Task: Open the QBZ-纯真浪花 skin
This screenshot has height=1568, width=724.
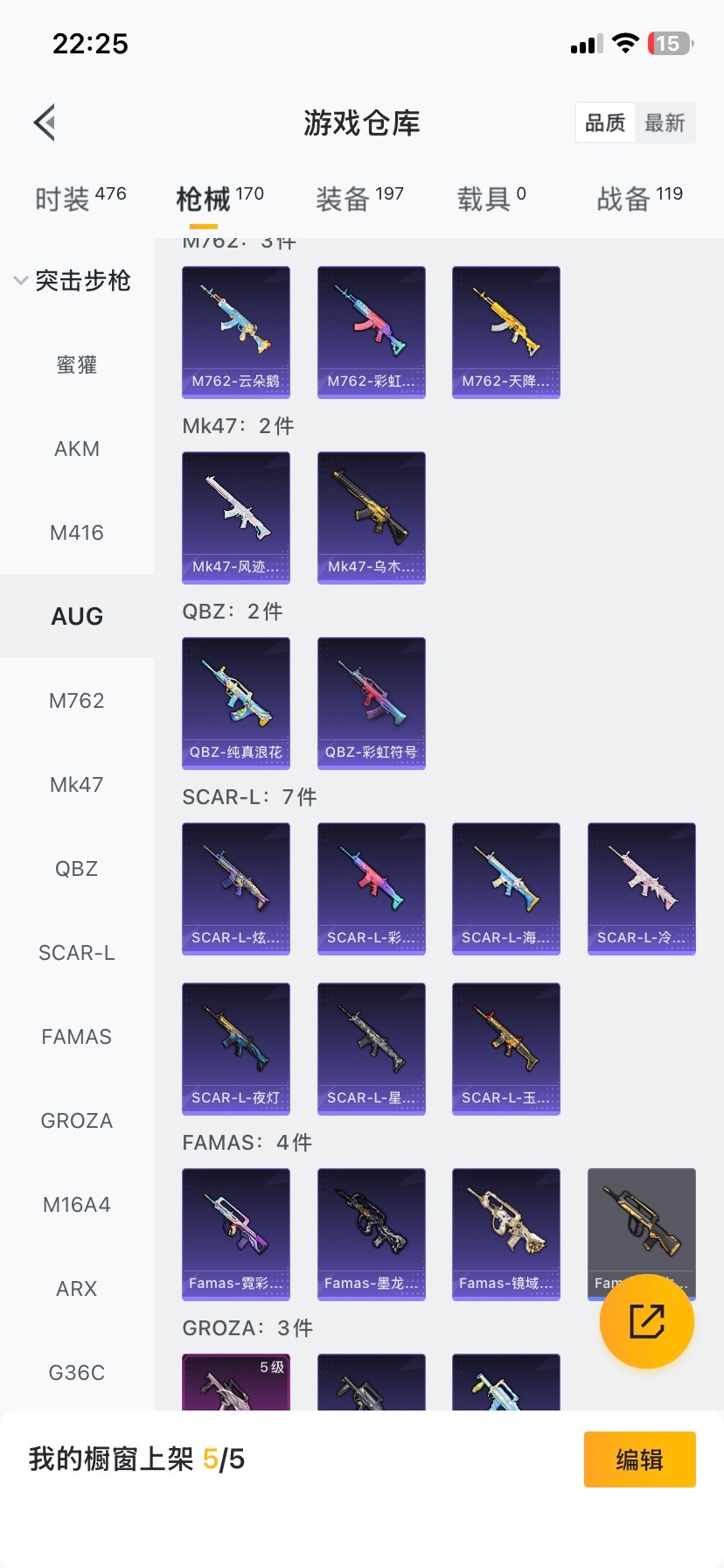Action: coord(236,703)
